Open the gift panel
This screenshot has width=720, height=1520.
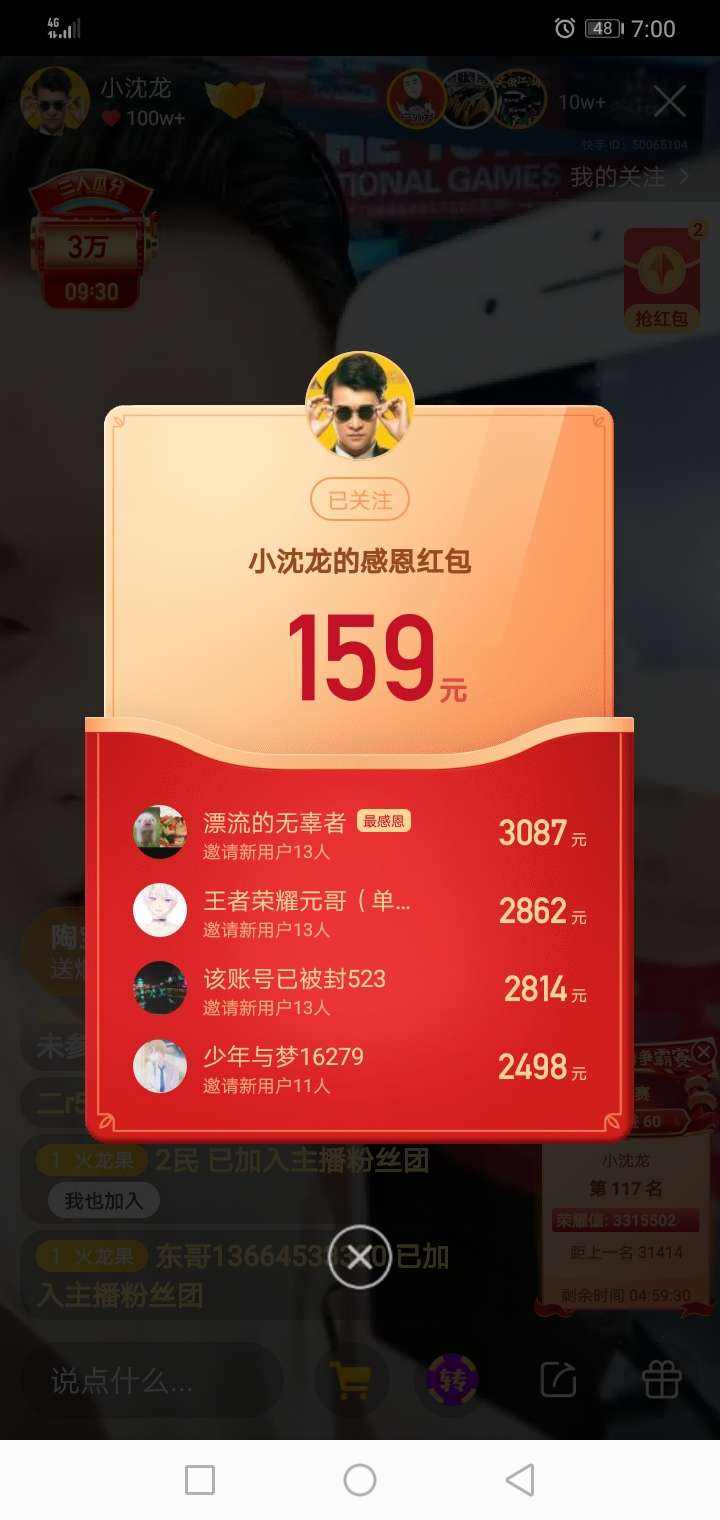pyautogui.click(x=662, y=1381)
